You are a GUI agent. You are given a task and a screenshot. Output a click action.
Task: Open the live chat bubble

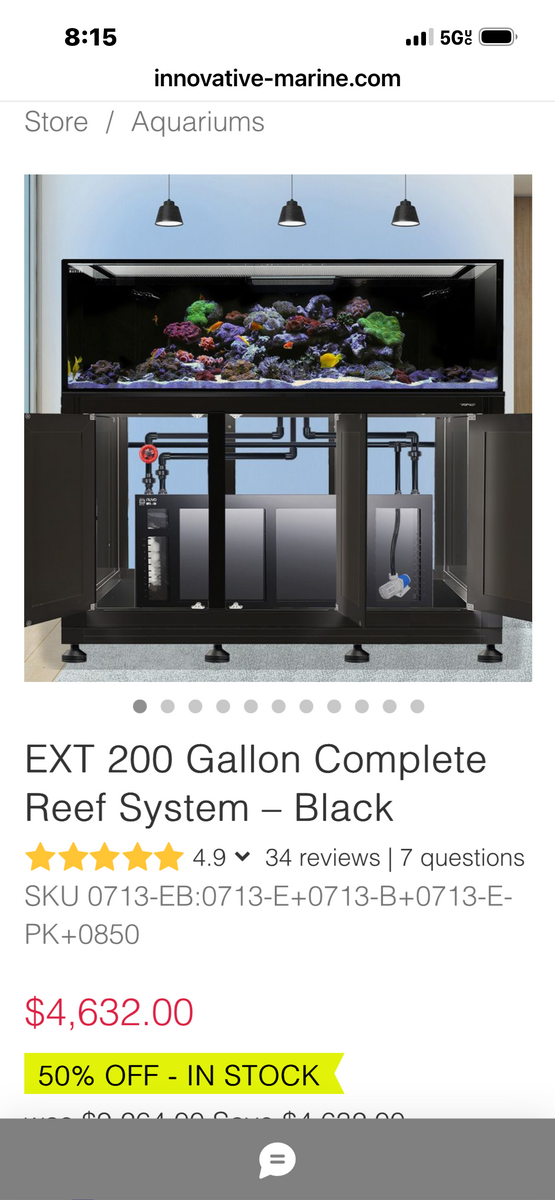[x=277, y=1160]
